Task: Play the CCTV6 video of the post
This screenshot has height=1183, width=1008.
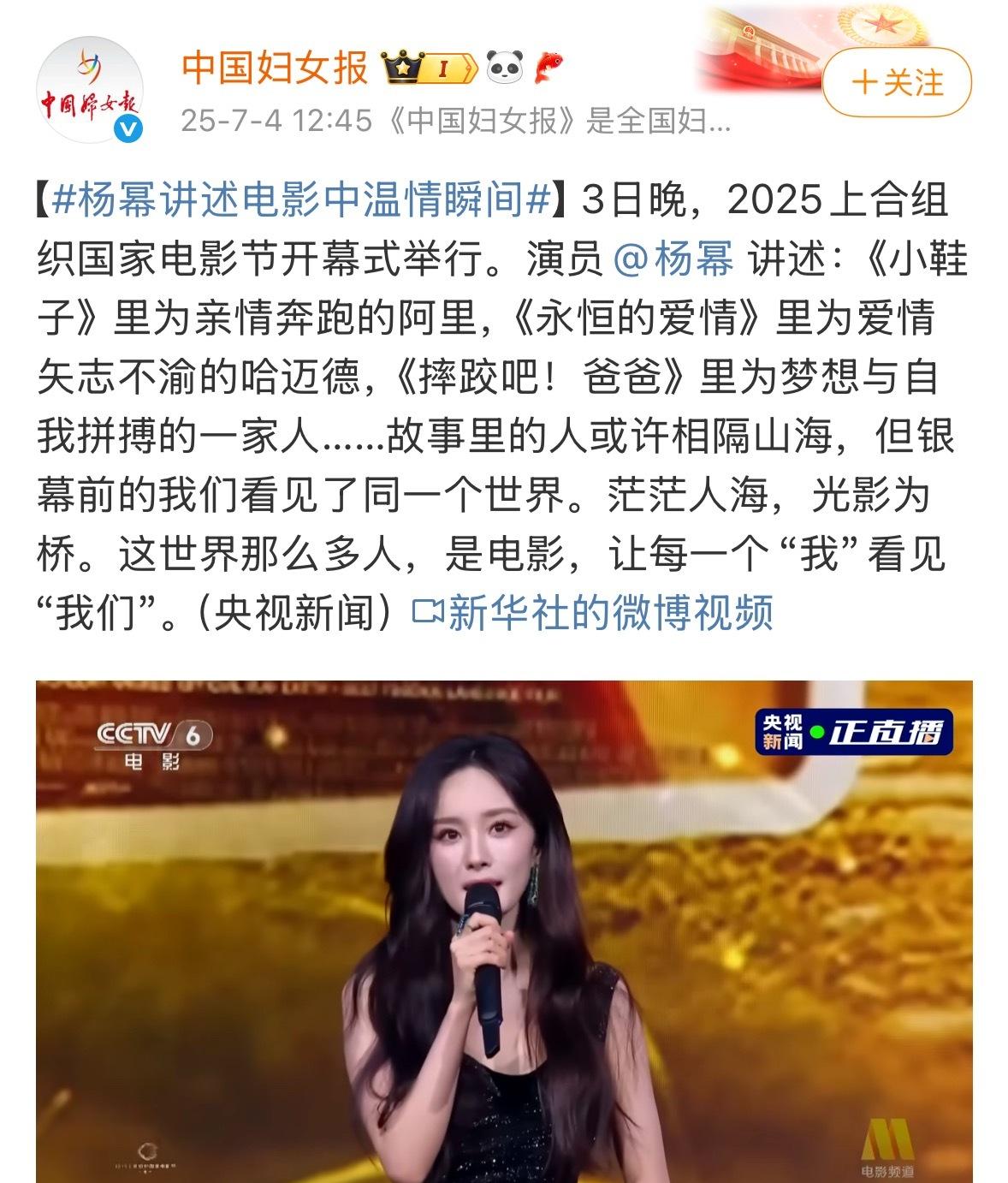Action: click(504, 931)
